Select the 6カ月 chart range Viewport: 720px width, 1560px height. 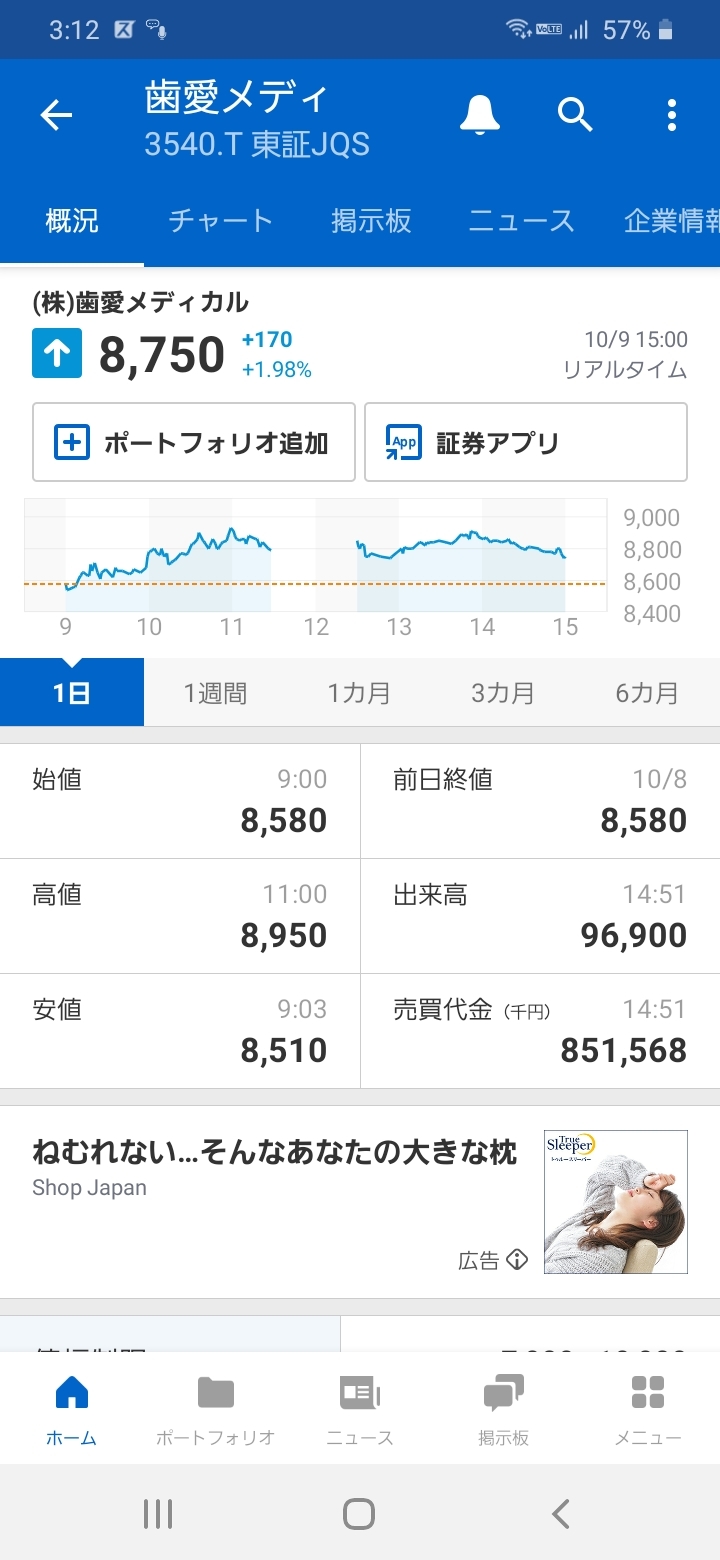[x=646, y=692]
